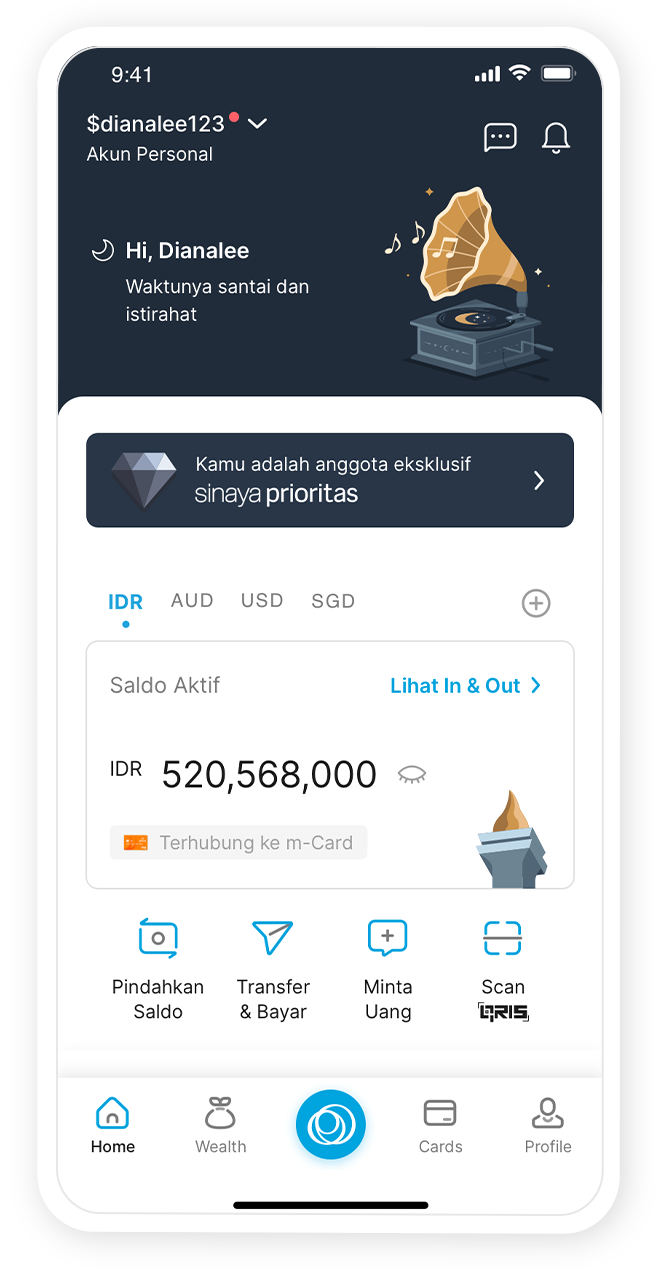This screenshot has height=1270, width=667.
Task: Open the Profile tab
Action: [x=548, y=1125]
